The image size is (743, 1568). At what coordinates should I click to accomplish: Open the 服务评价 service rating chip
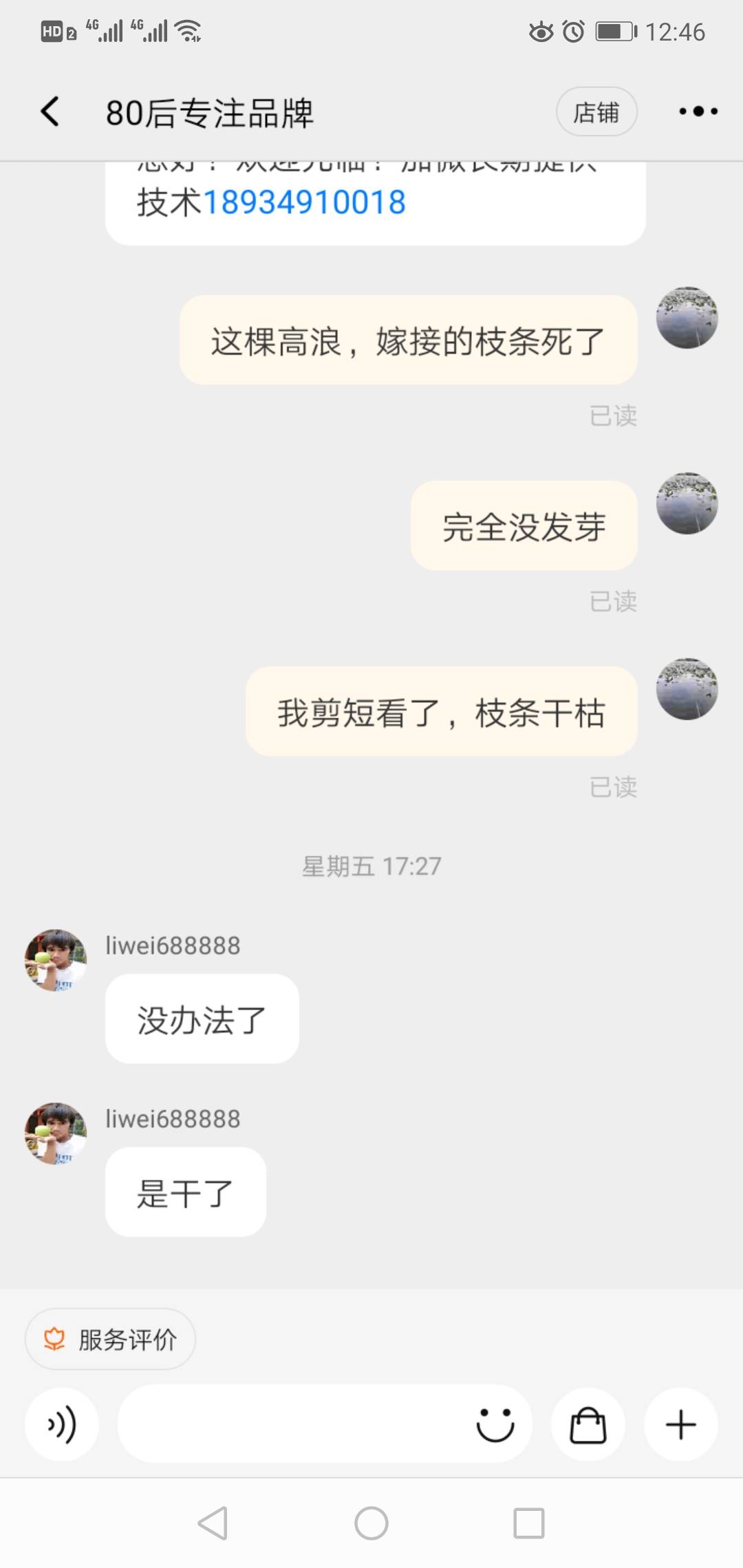(x=110, y=1339)
